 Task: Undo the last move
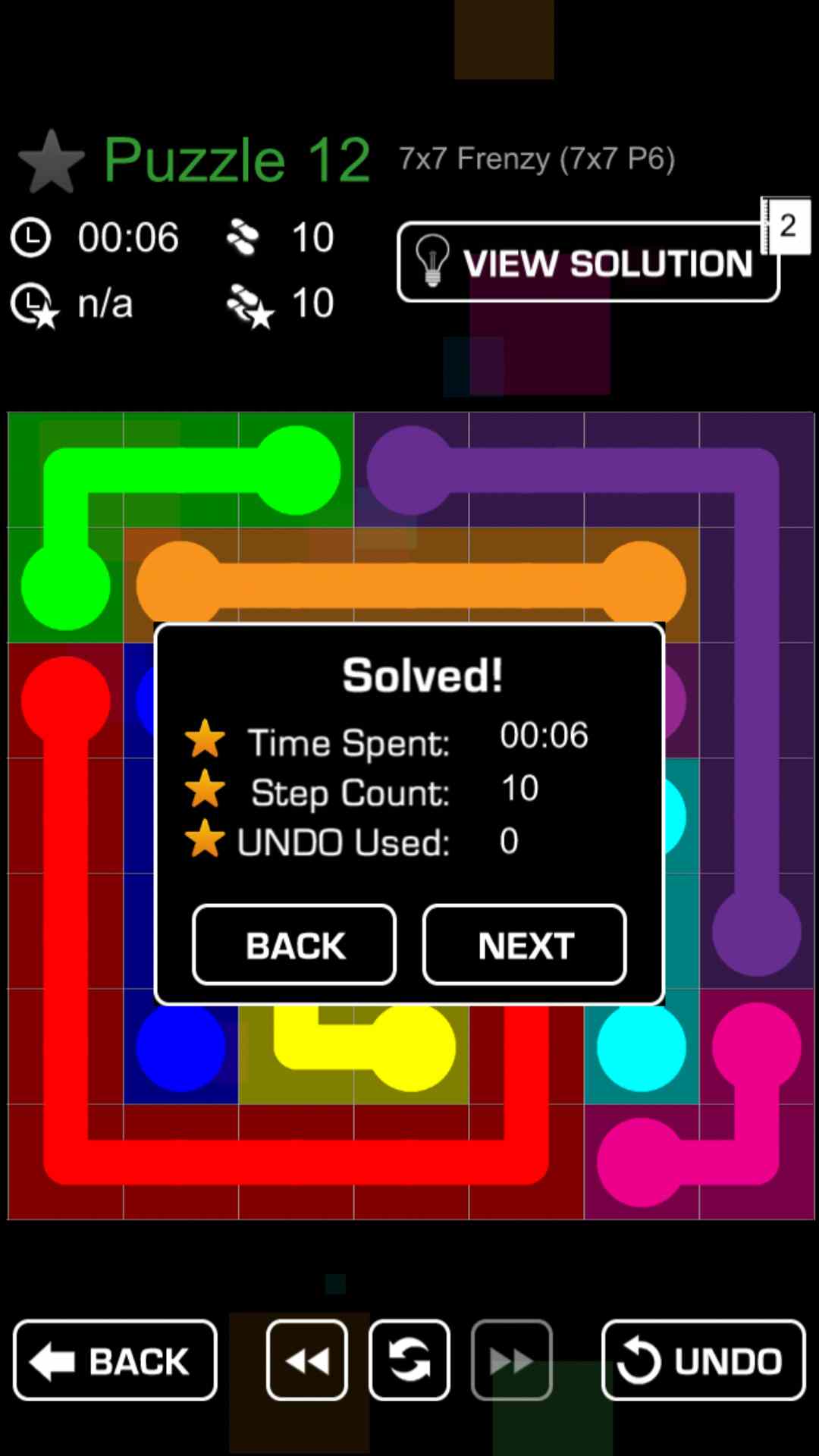703,1360
